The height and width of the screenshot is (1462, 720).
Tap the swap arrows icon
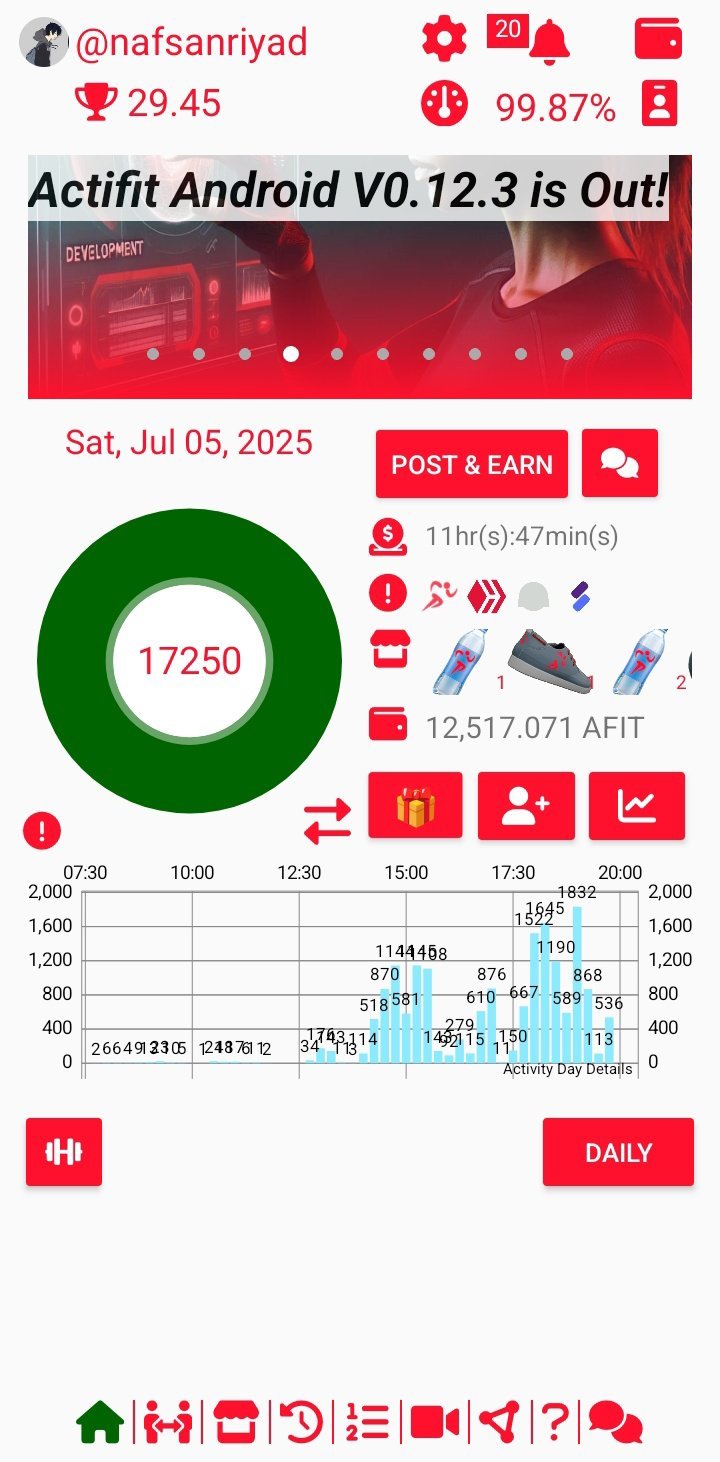(x=328, y=820)
